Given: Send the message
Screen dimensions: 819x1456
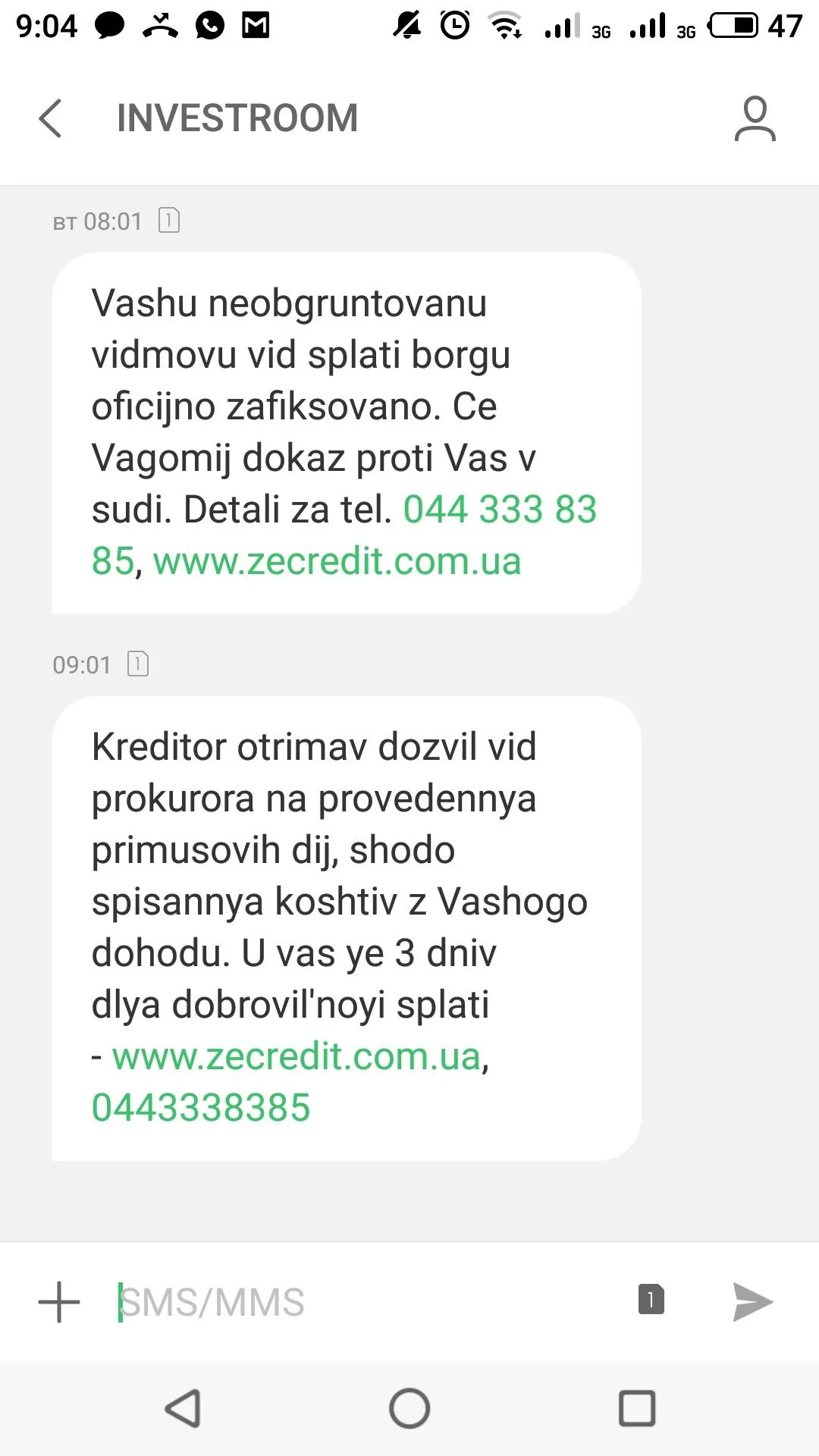Looking at the screenshot, I should point(752,1302).
